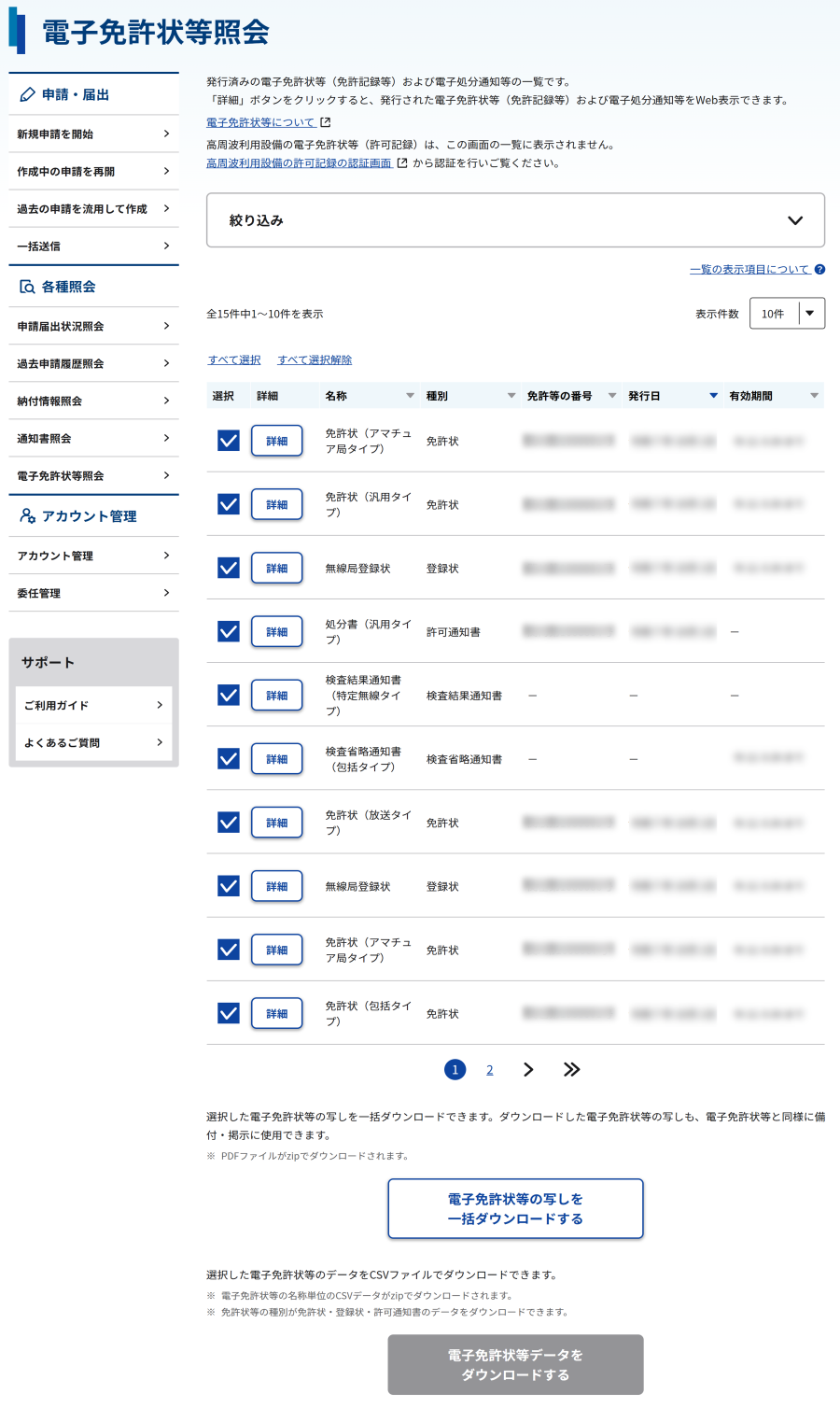This screenshot has height=1408, width=840.
Task: Uncheck the 免許状（包括タイプ） row
Action: [229, 1013]
